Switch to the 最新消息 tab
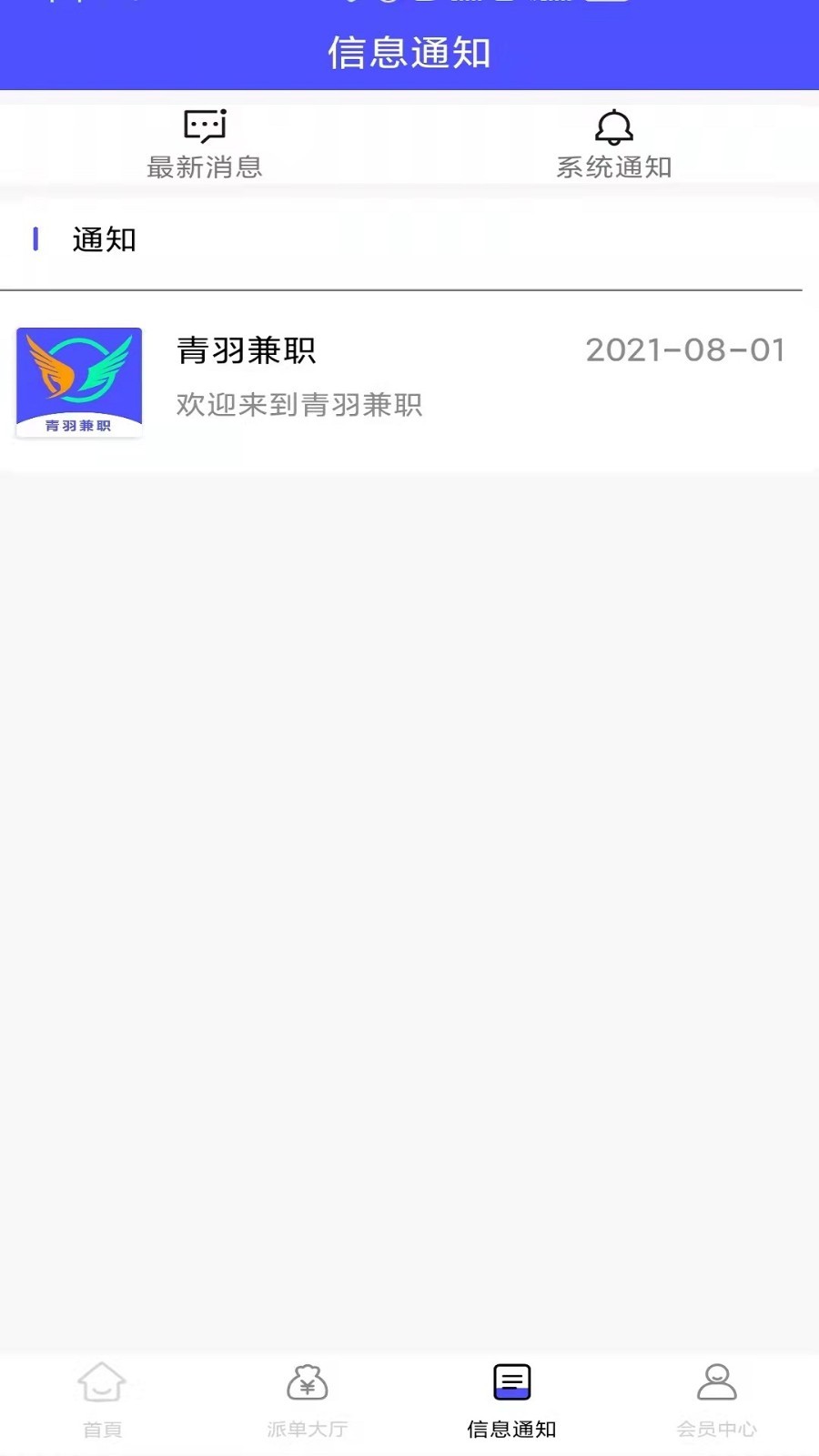This screenshot has height=1456, width=819. click(205, 144)
